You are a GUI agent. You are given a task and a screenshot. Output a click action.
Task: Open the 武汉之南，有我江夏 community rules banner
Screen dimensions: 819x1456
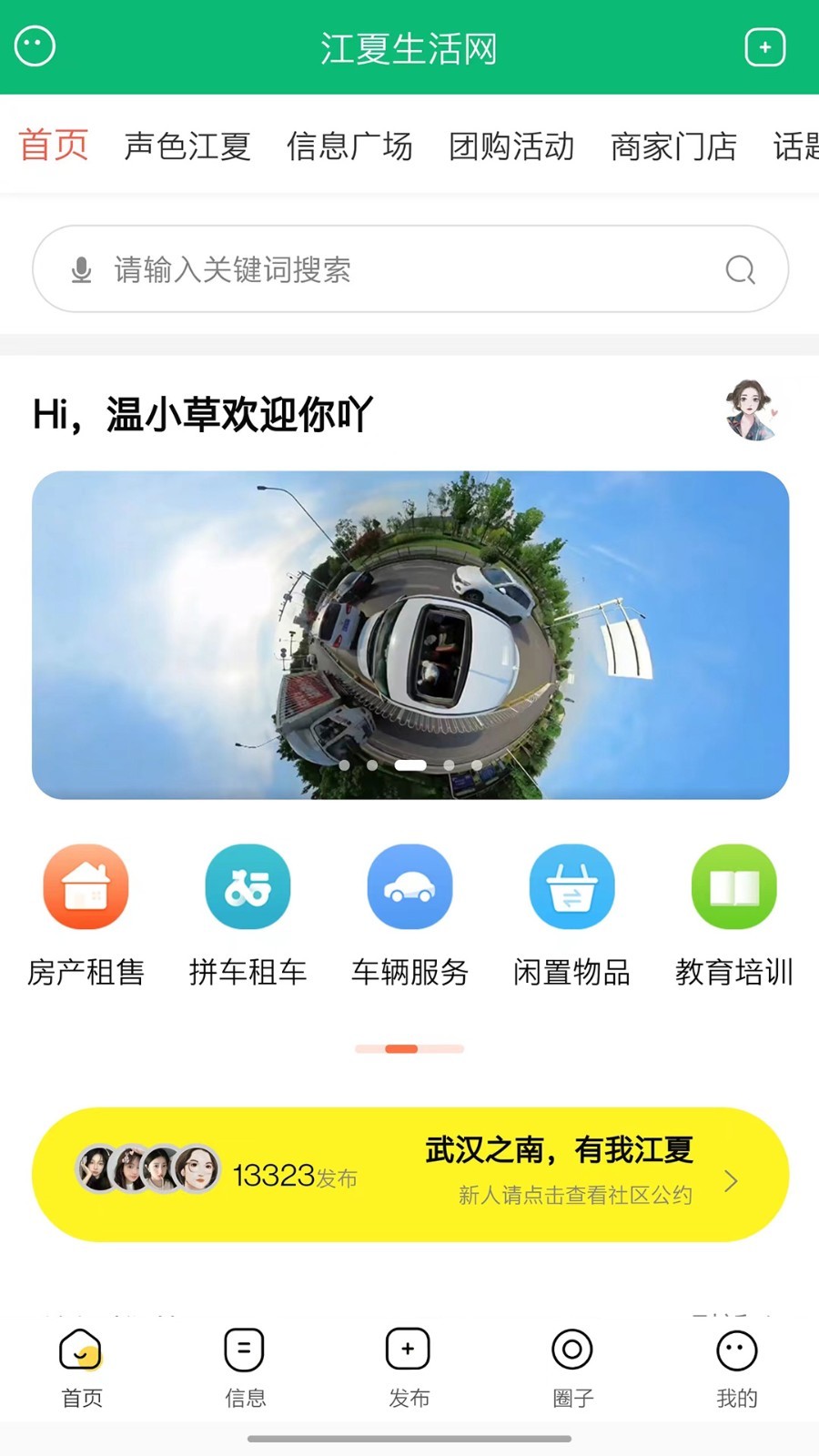coord(410,1175)
